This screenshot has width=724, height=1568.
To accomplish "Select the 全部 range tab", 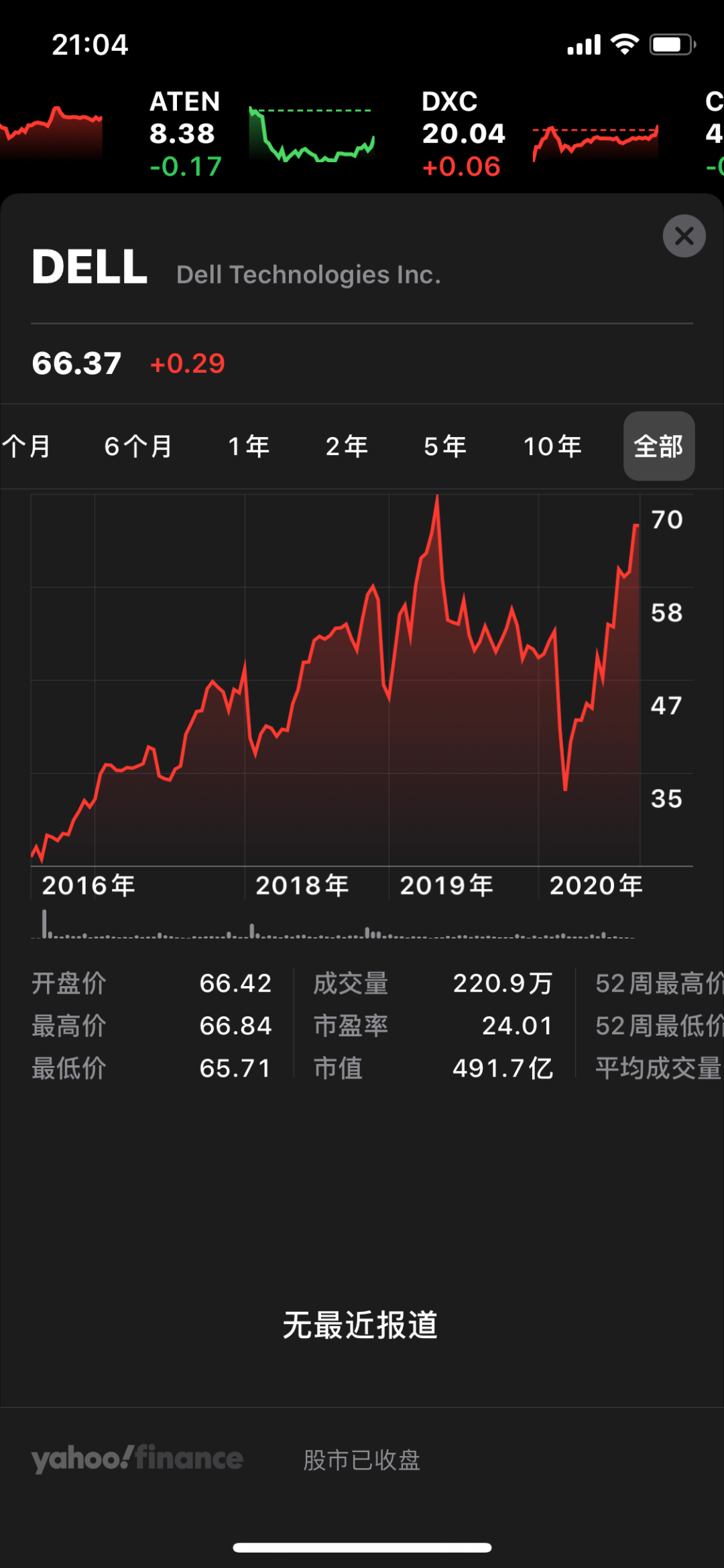I will pos(658,446).
